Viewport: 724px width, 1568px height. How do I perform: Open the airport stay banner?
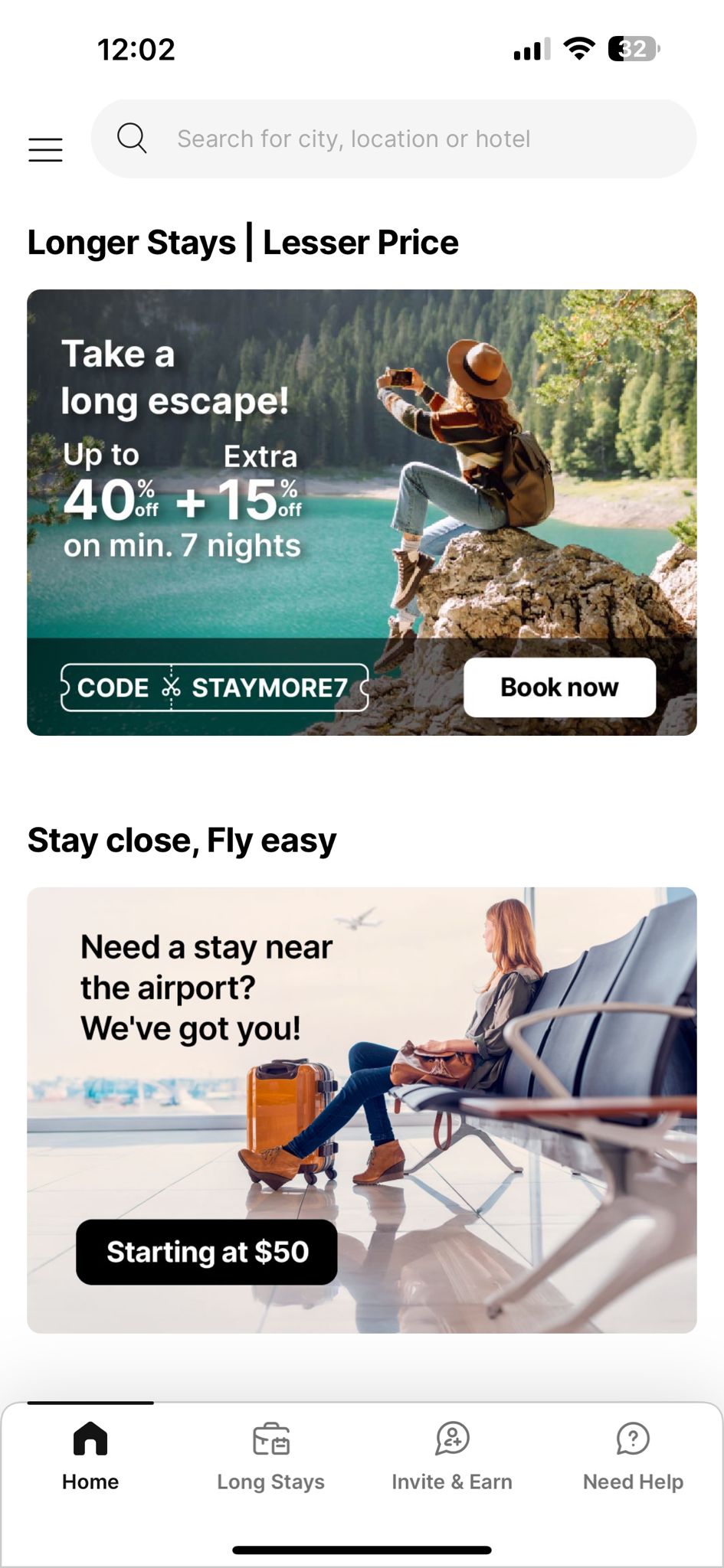pos(362,1109)
